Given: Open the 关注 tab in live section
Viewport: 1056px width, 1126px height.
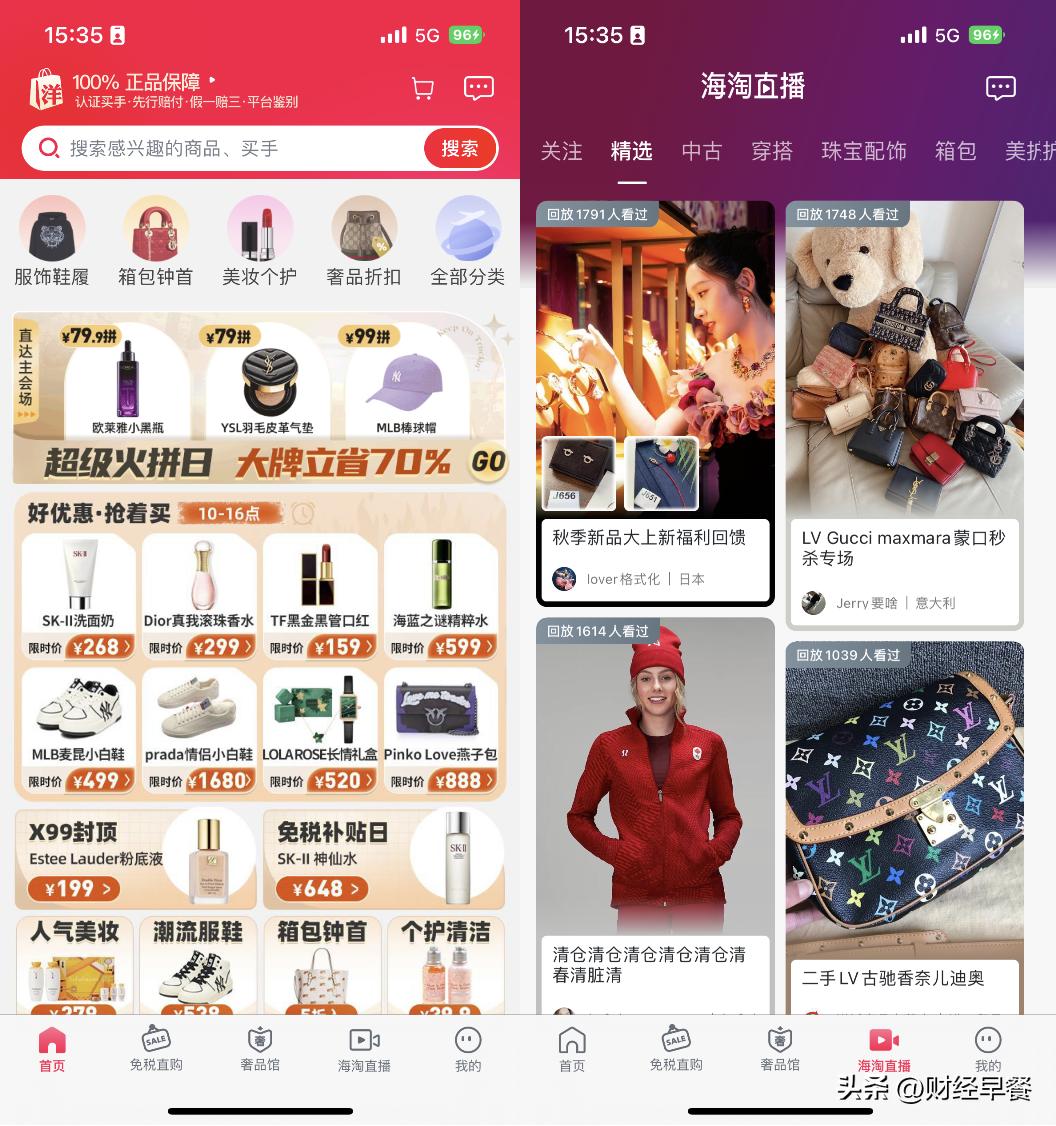Looking at the screenshot, I should coord(562,152).
